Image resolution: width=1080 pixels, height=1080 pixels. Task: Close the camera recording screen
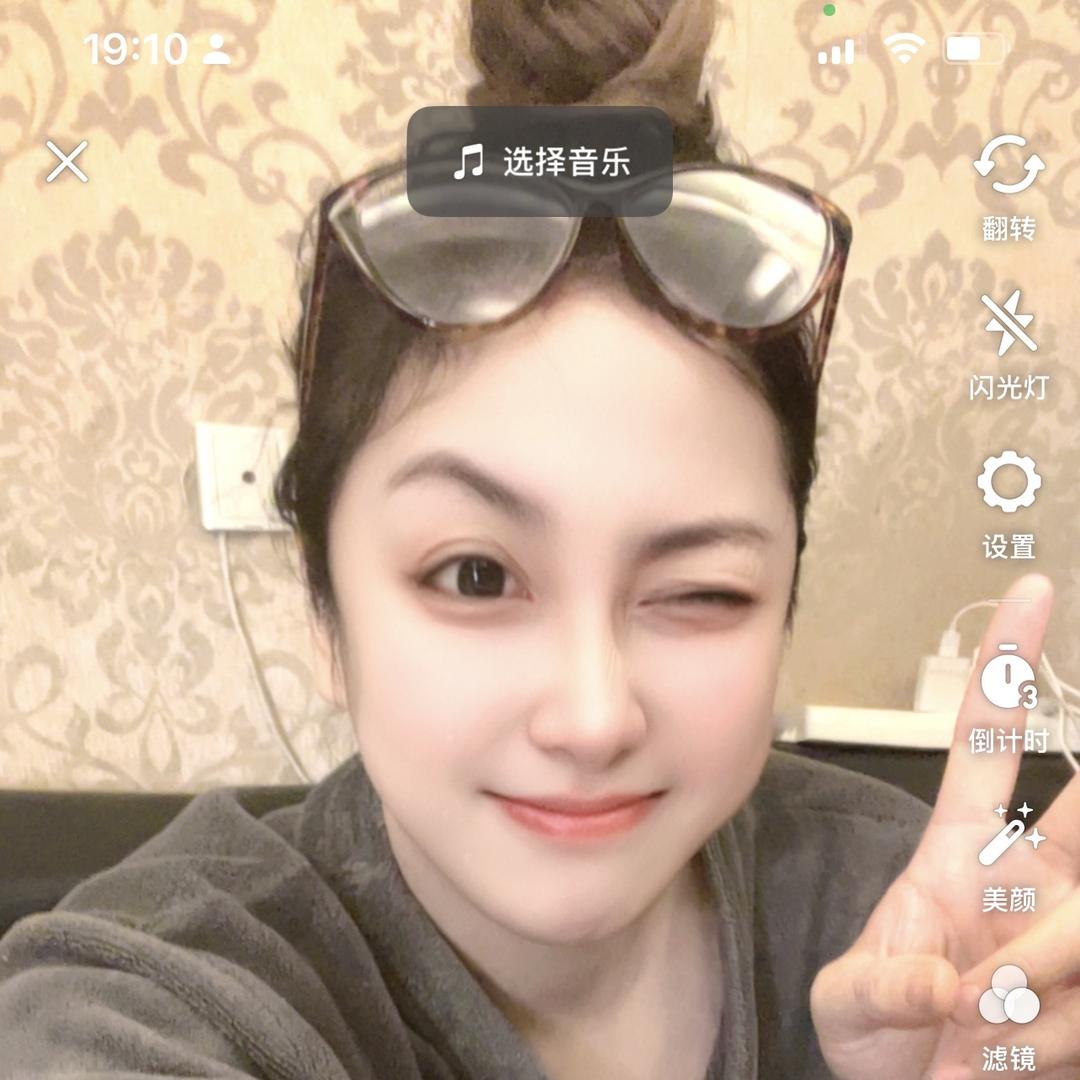(67, 161)
